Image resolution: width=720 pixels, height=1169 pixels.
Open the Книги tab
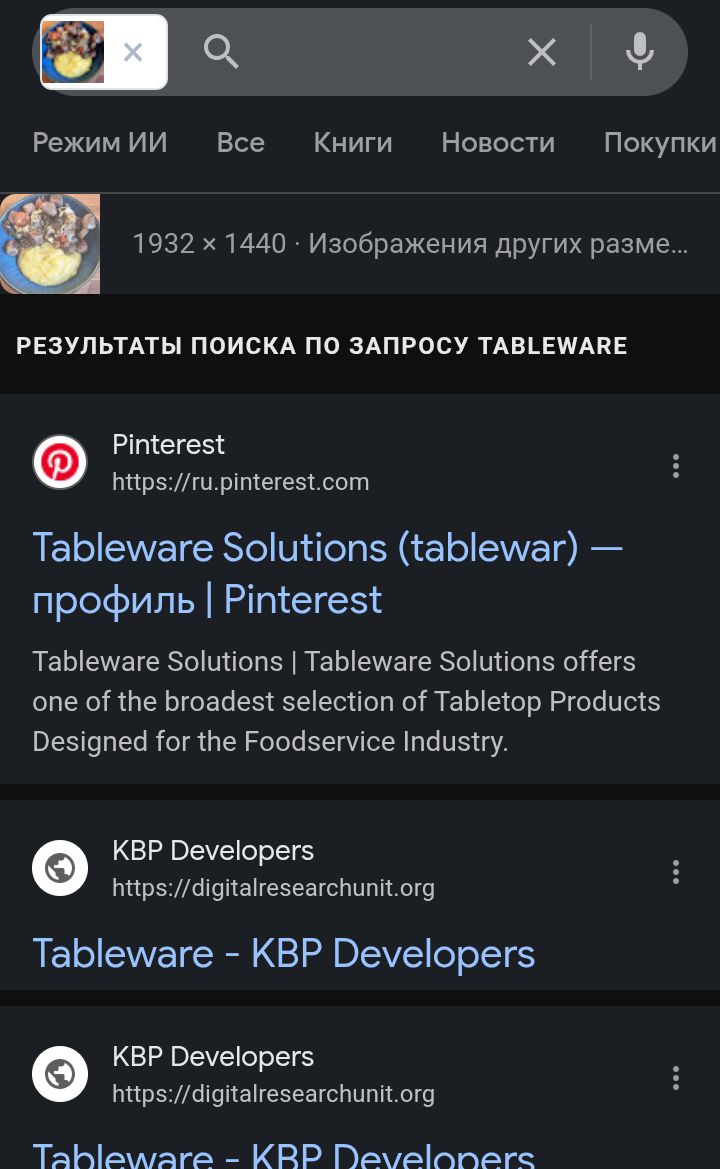353,142
